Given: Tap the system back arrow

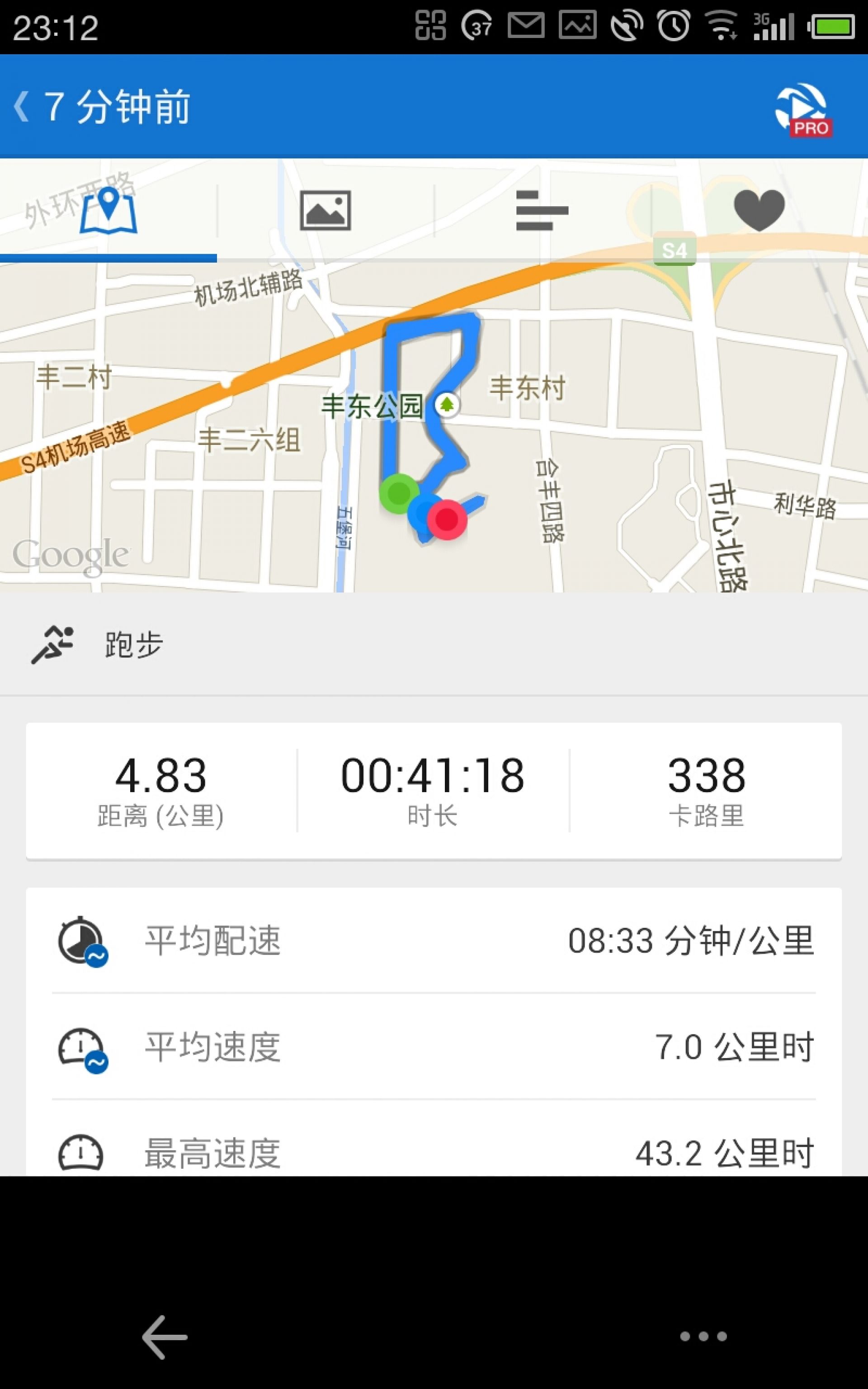Looking at the screenshot, I should [165, 1337].
